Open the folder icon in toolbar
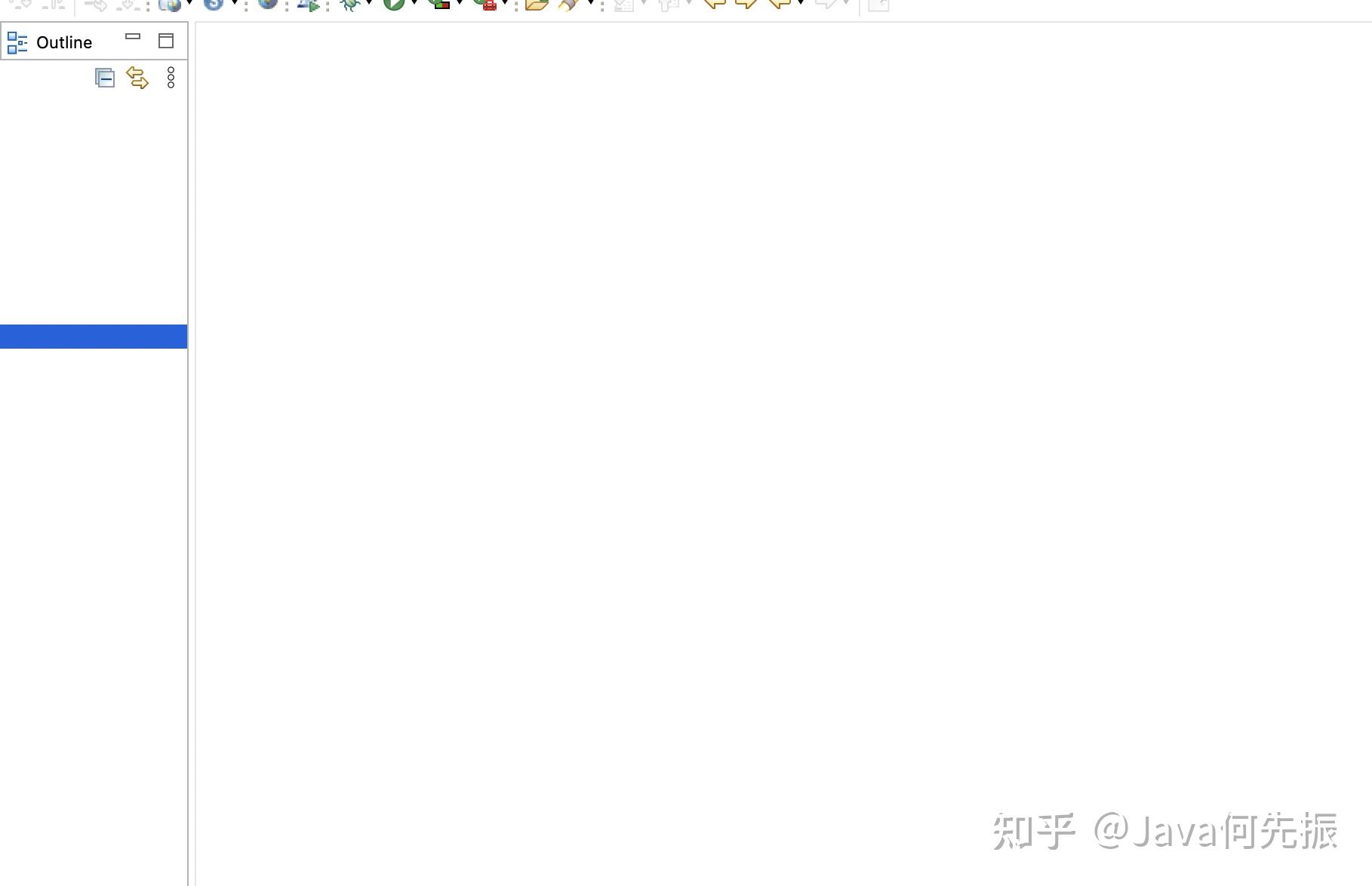The height and width of the screenshot is (886, 1372). [x=536, y=5]
